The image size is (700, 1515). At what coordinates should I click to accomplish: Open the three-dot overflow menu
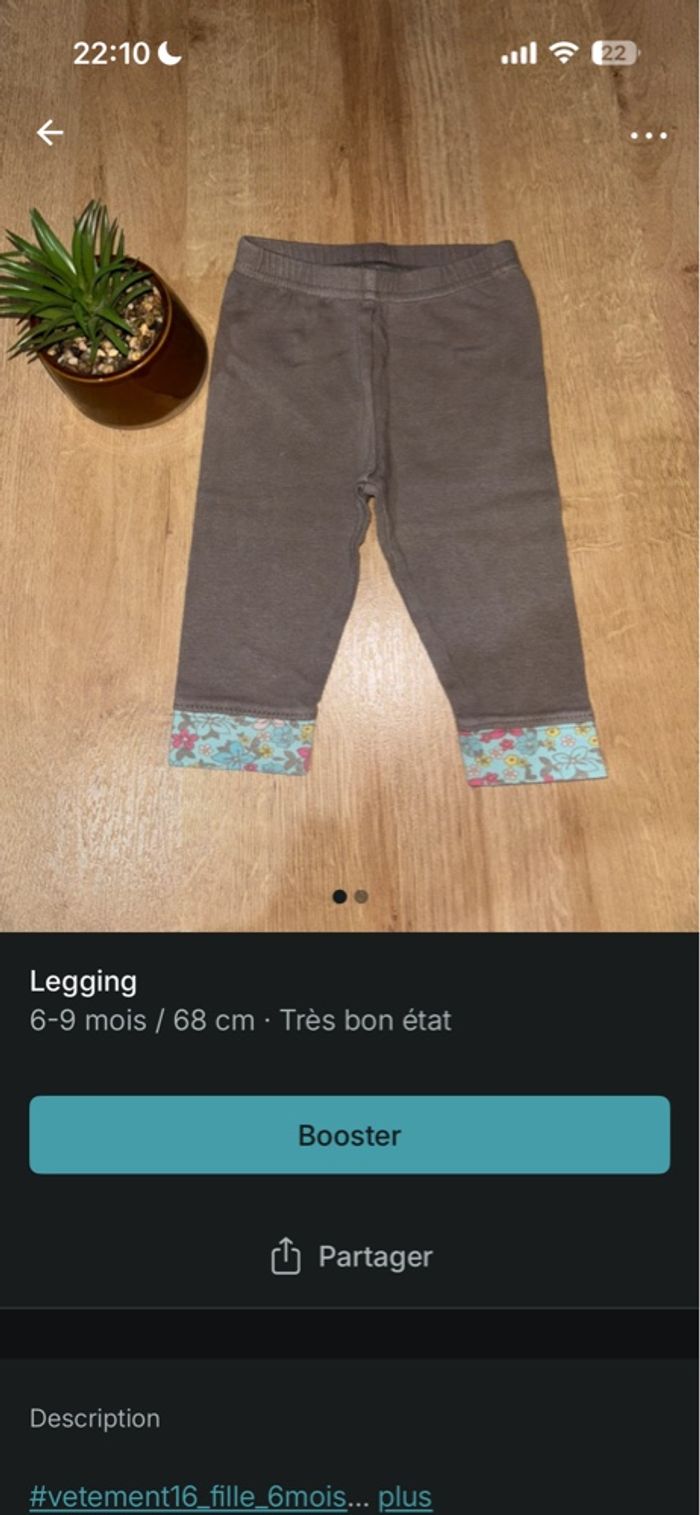tap(649, 136)
